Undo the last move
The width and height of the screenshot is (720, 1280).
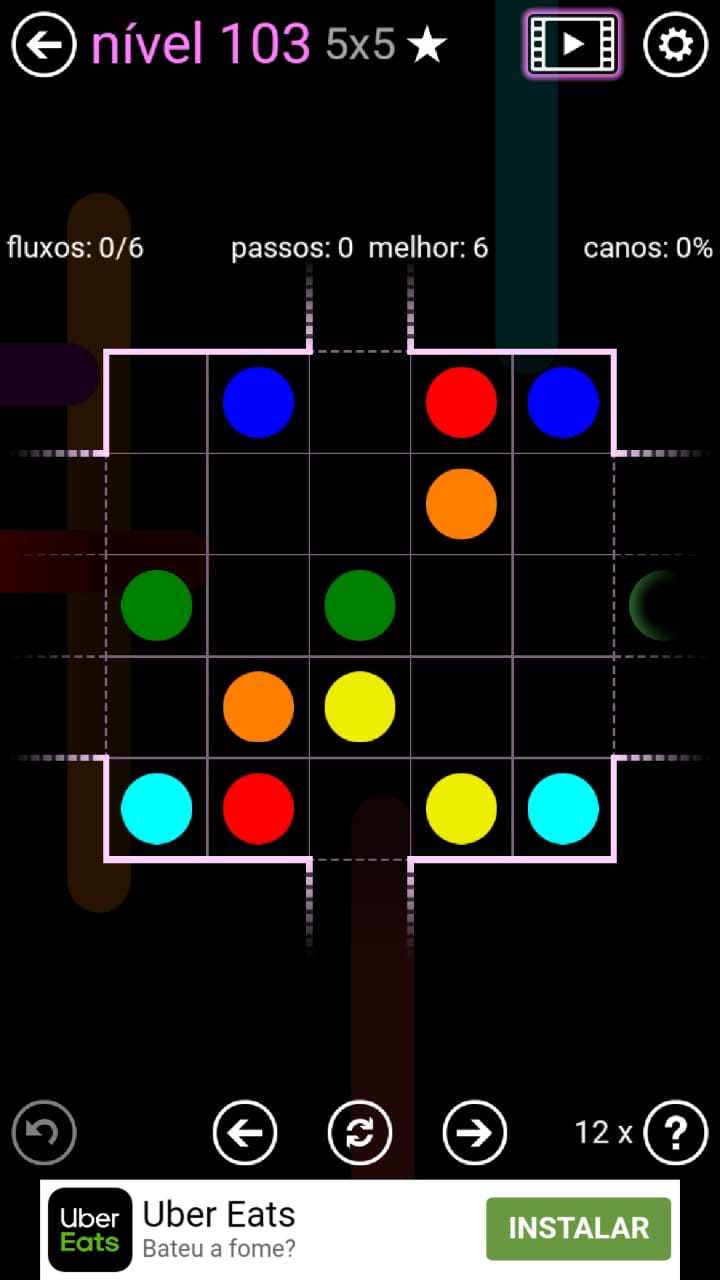tap(44, 1133)
